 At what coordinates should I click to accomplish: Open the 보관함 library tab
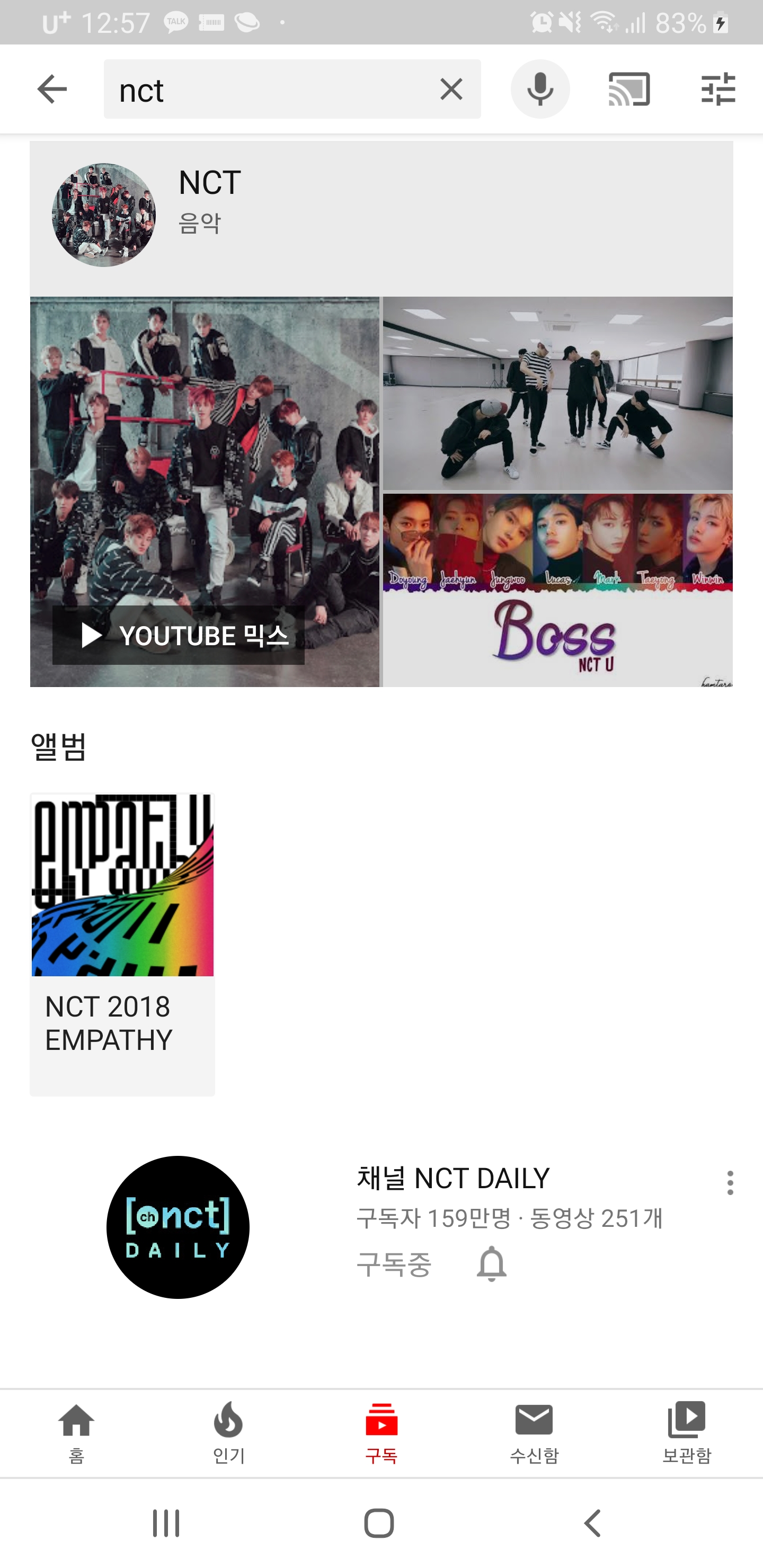click(686, 1433)
